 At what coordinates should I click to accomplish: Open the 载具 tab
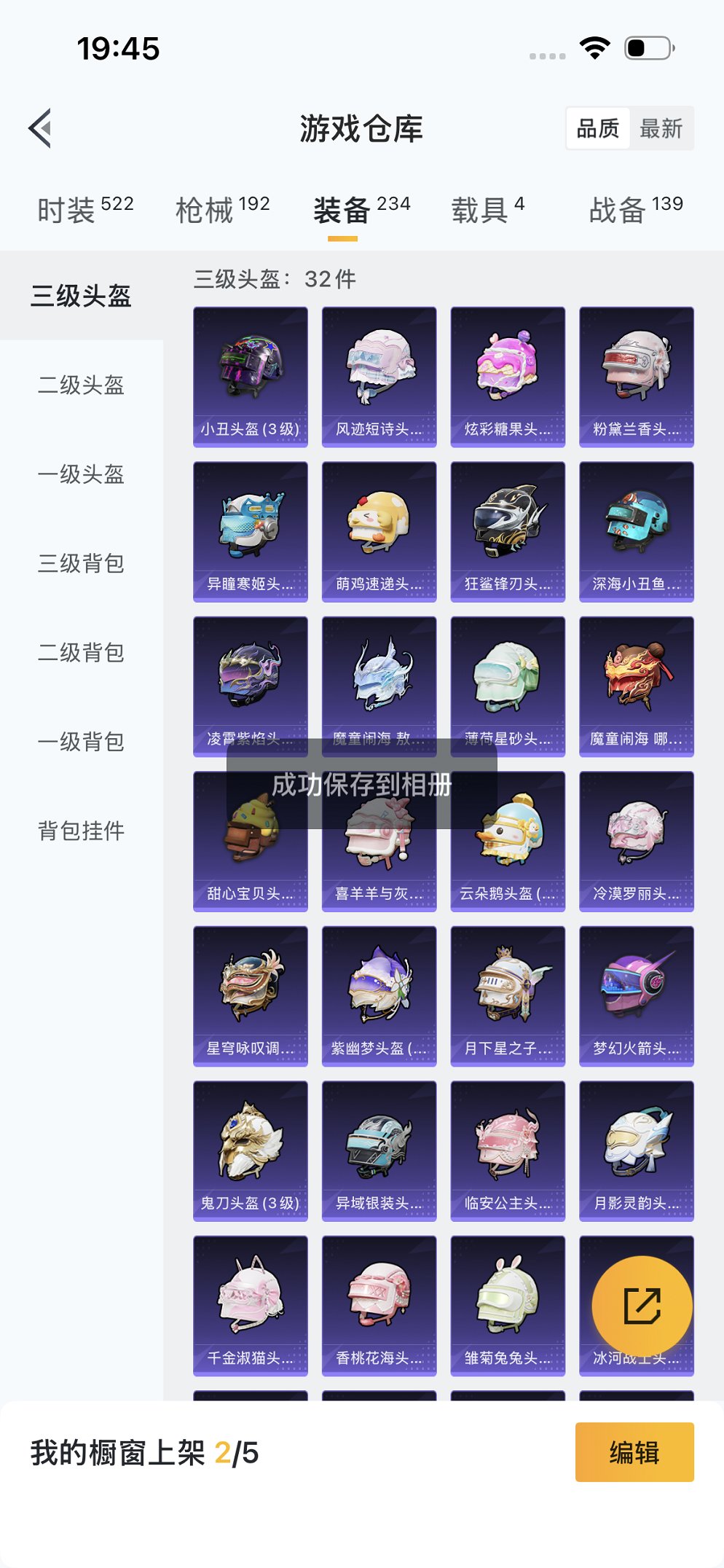[487, 210]
